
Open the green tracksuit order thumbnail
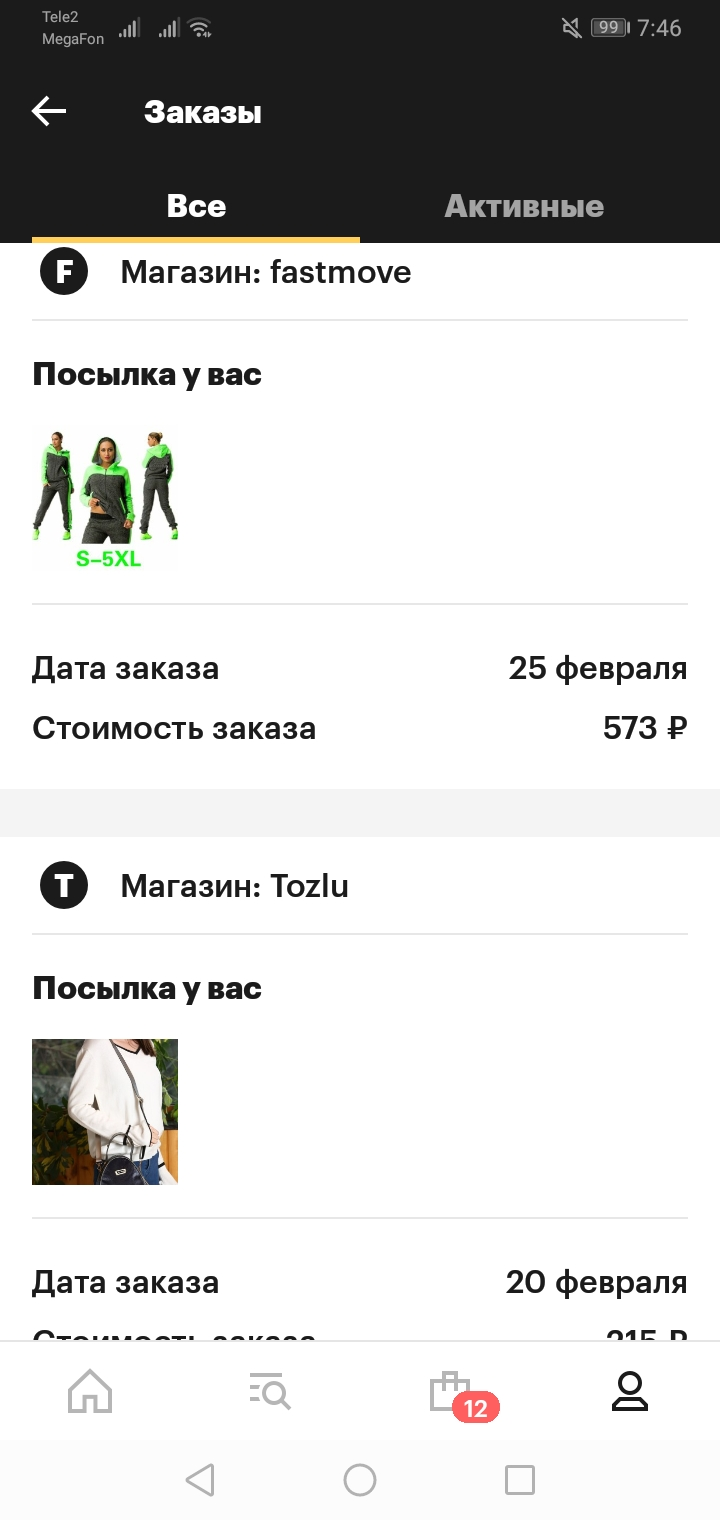(x=105, y=498)
